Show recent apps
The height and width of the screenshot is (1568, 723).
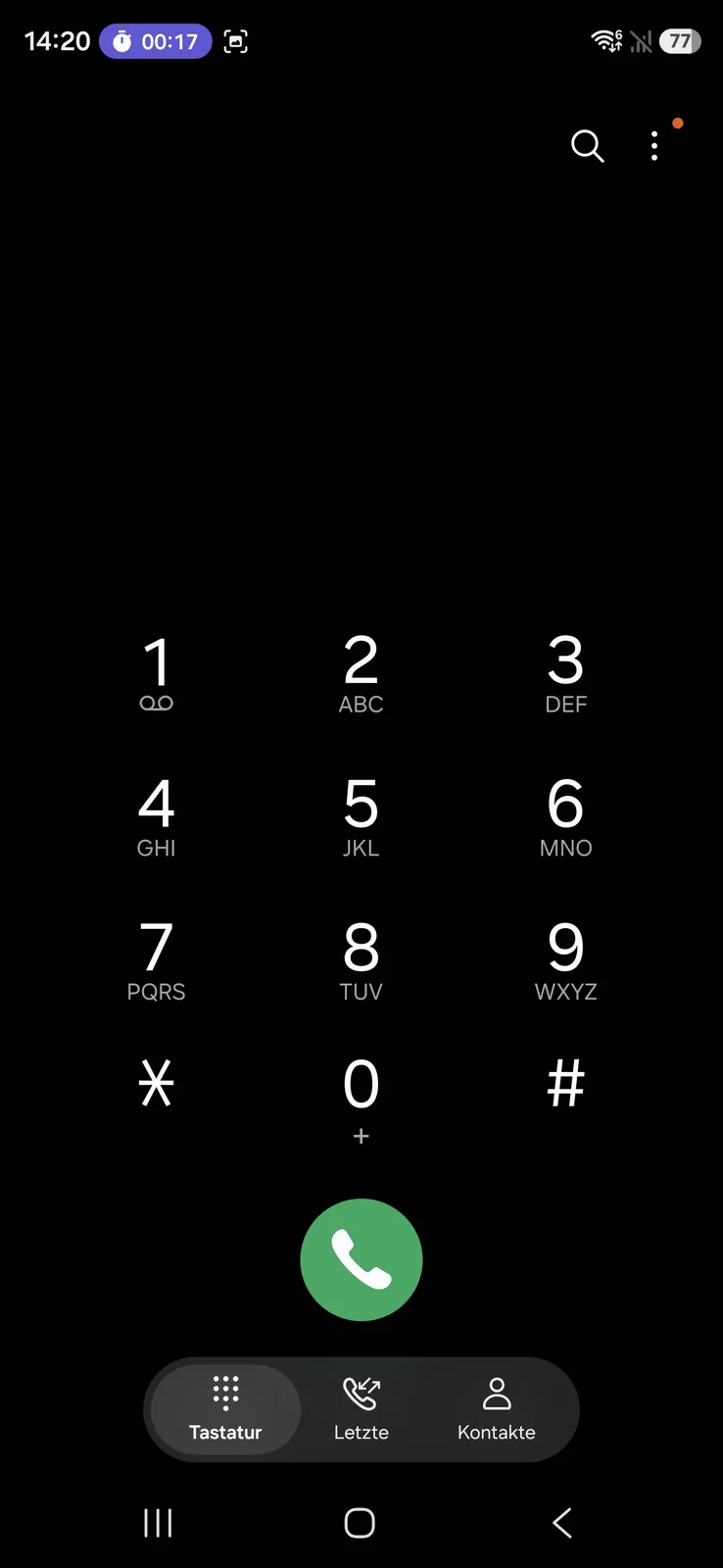click(x=158, y=1522)
